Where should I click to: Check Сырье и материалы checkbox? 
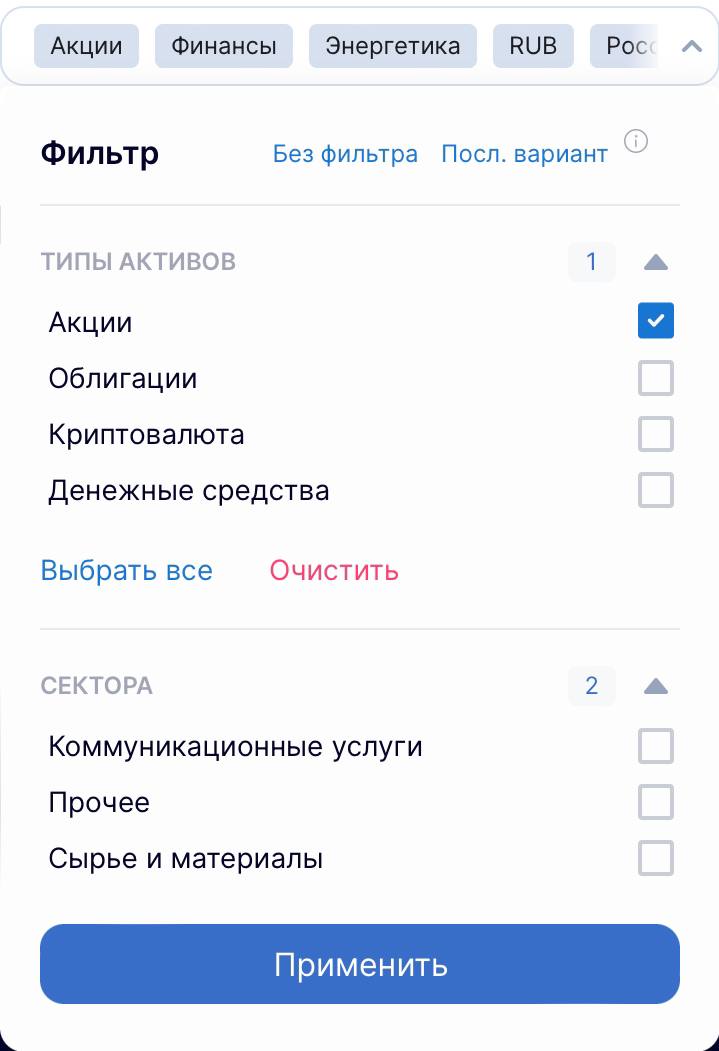tap(656, 858)
